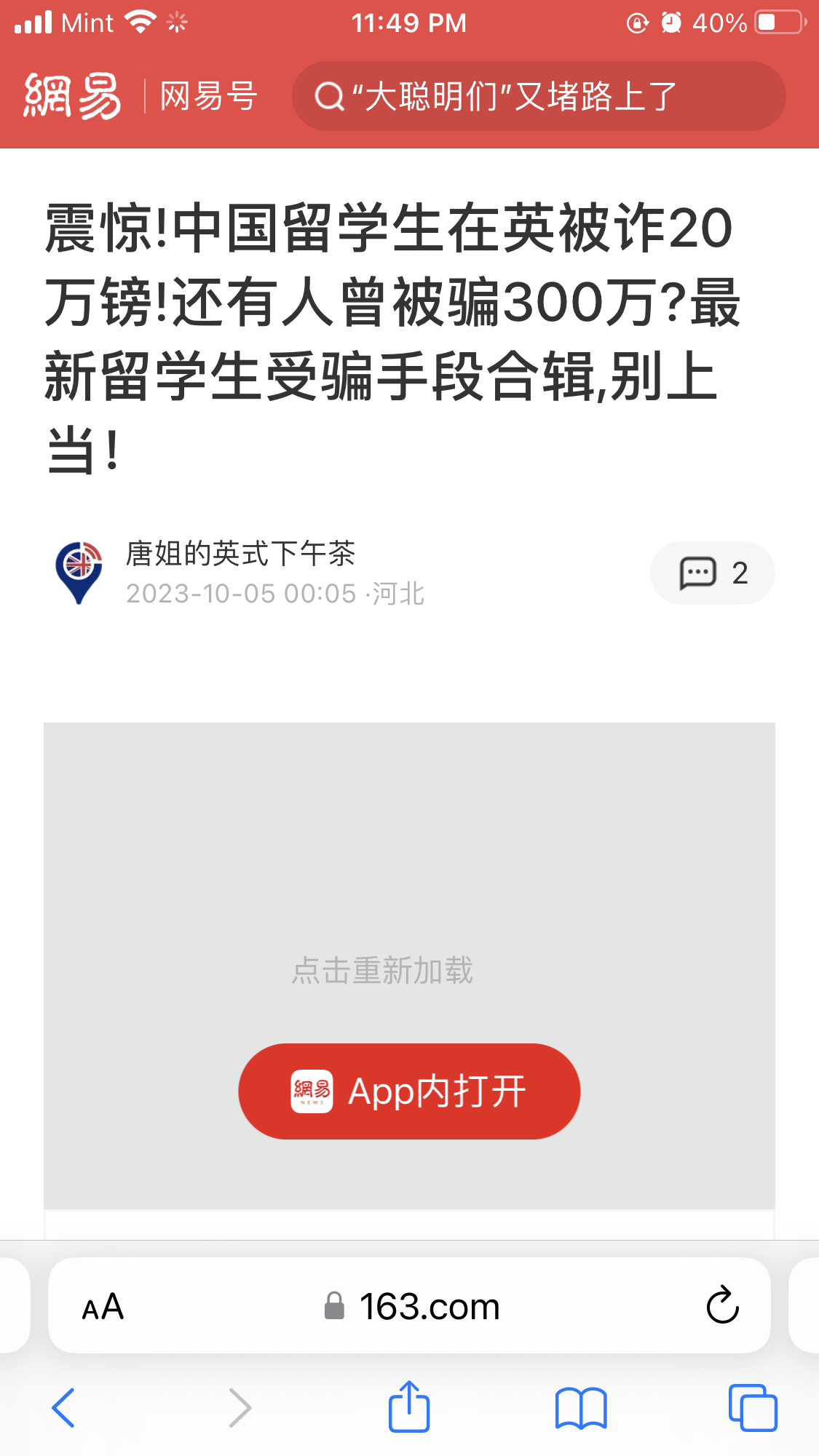Screen dimensions: 819x1456
Task: Open Safari's AA reader options
Action: click(103, 1307)
